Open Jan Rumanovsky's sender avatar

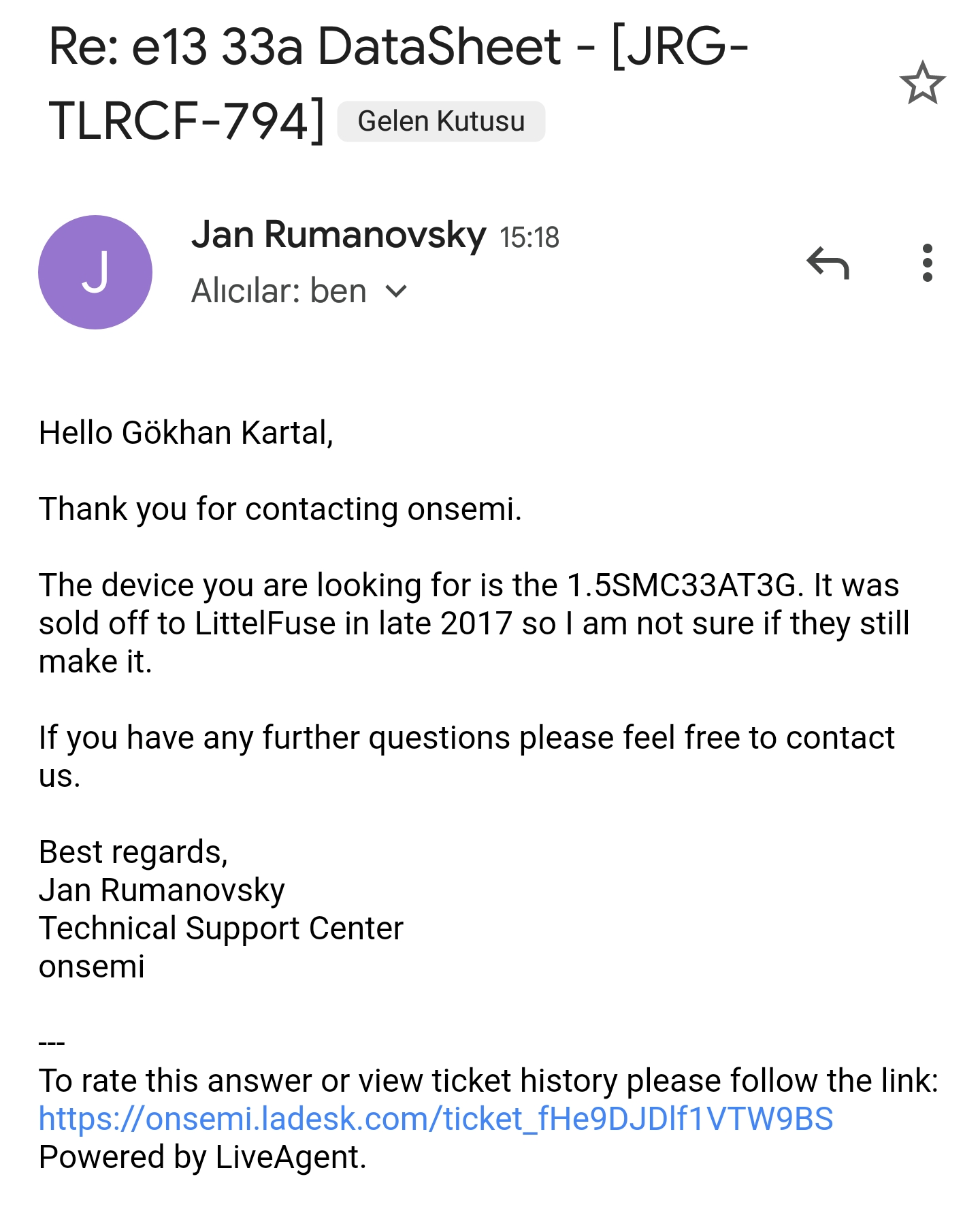pos(95,272)
